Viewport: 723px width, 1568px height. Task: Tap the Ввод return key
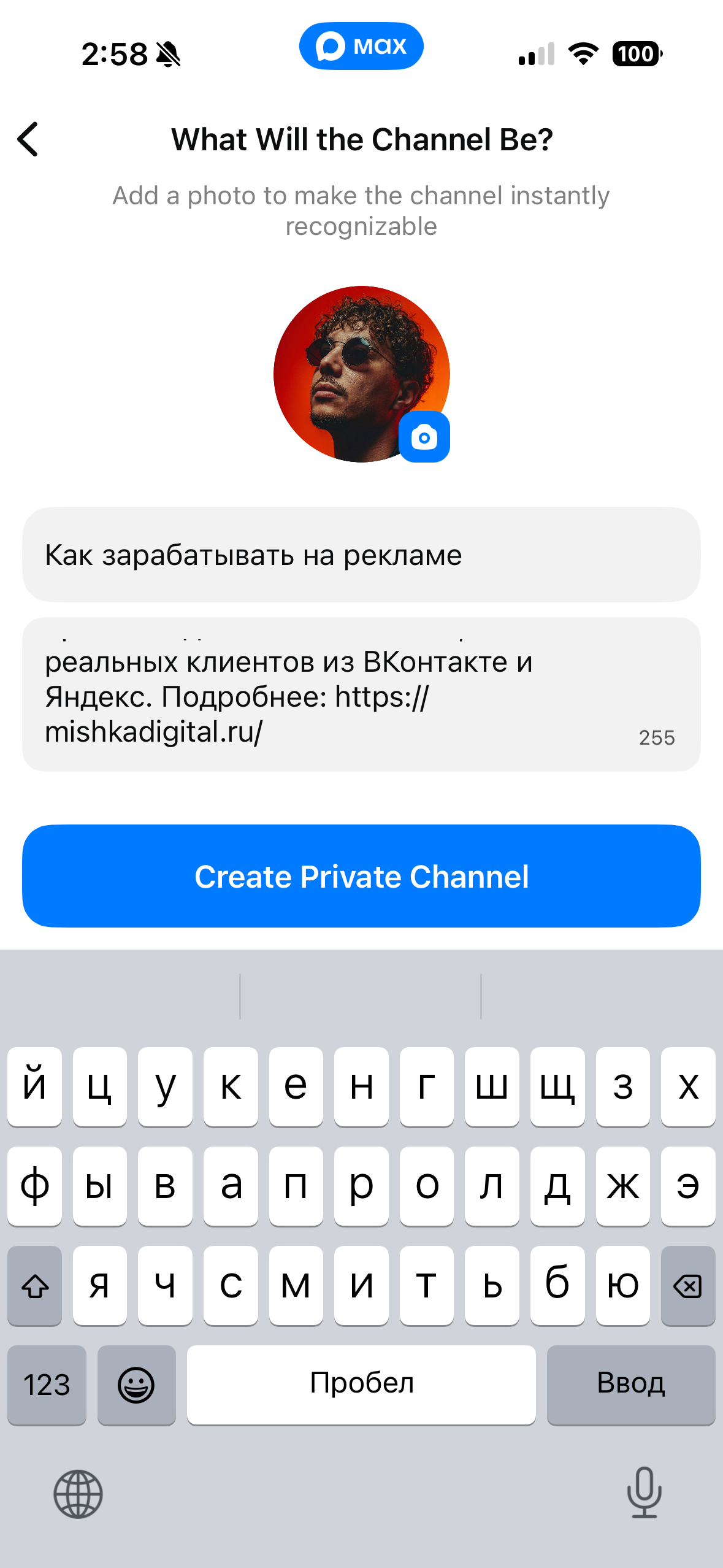pos(630,1385)
